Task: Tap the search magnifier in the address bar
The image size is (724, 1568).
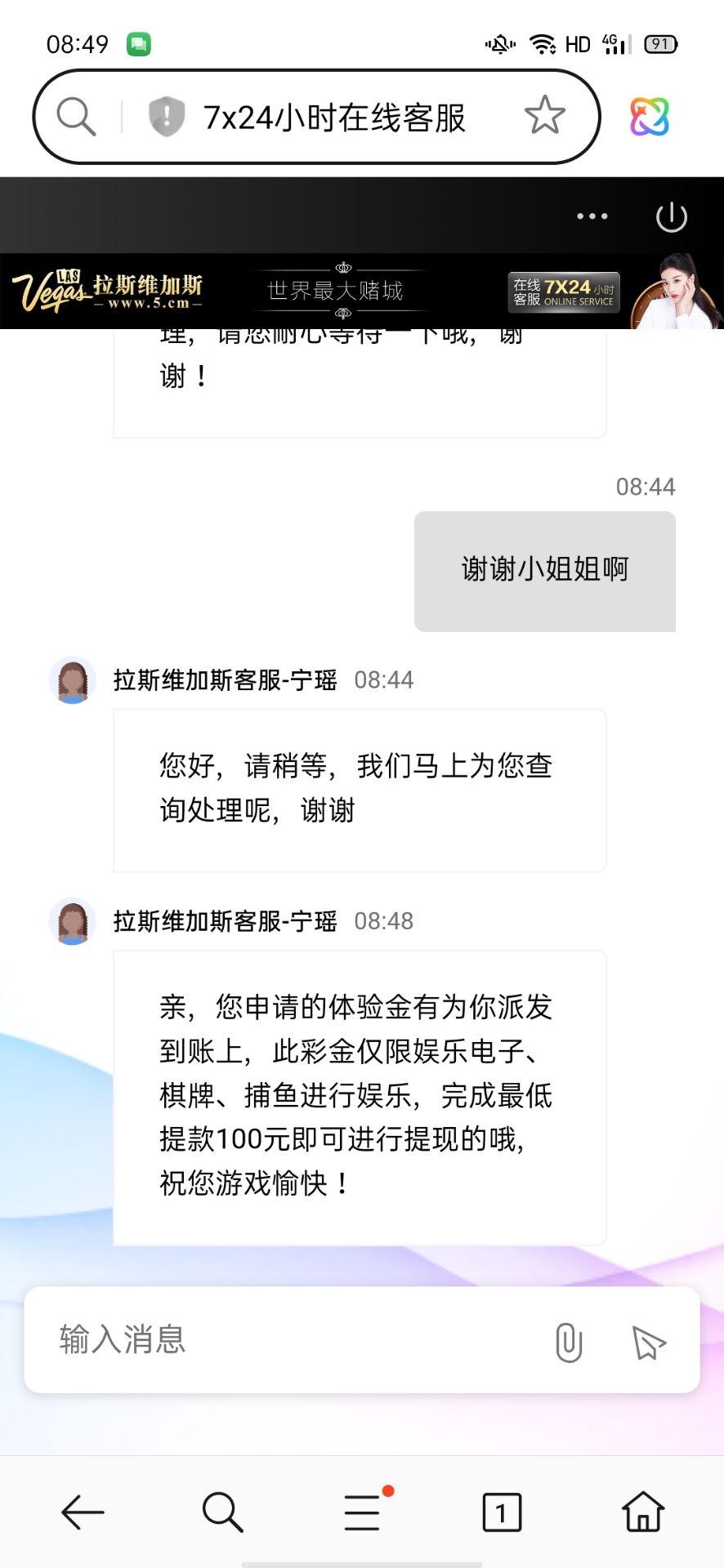Action: pyautogui.click(x=77, y=117)
